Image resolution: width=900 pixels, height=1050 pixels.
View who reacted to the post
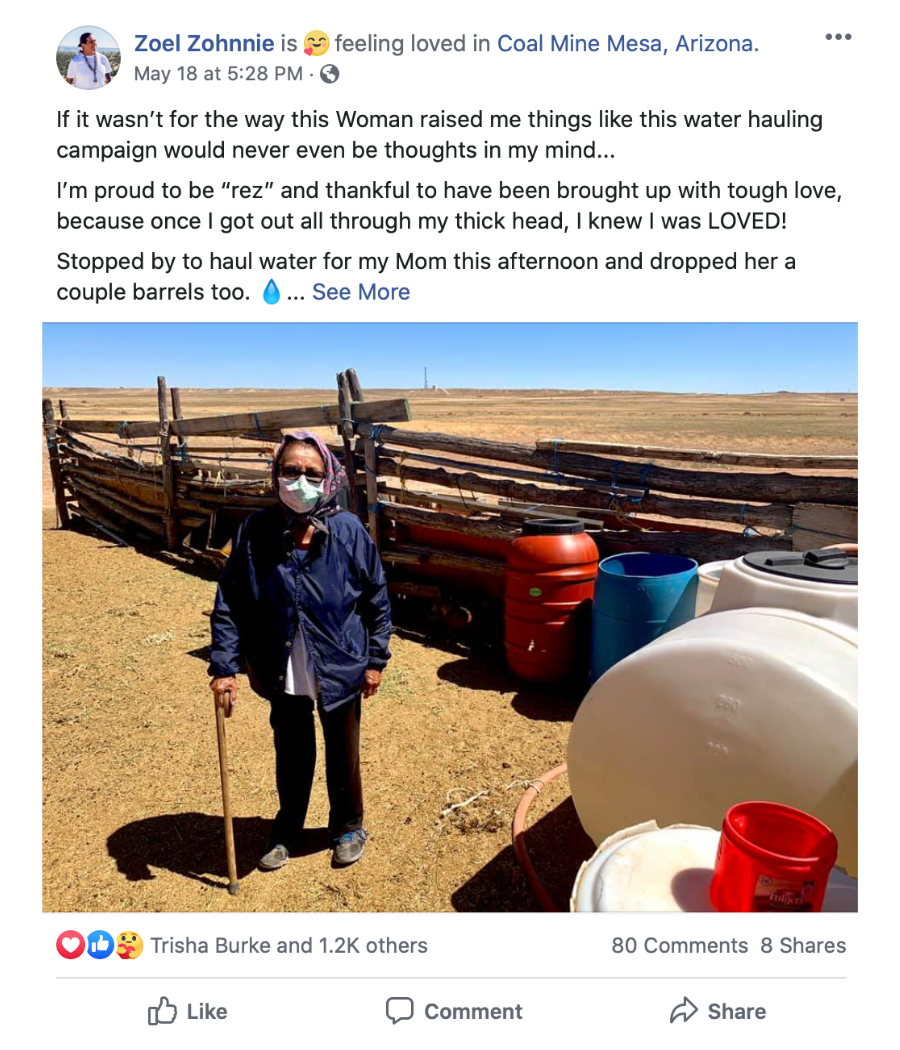point(289,945)
